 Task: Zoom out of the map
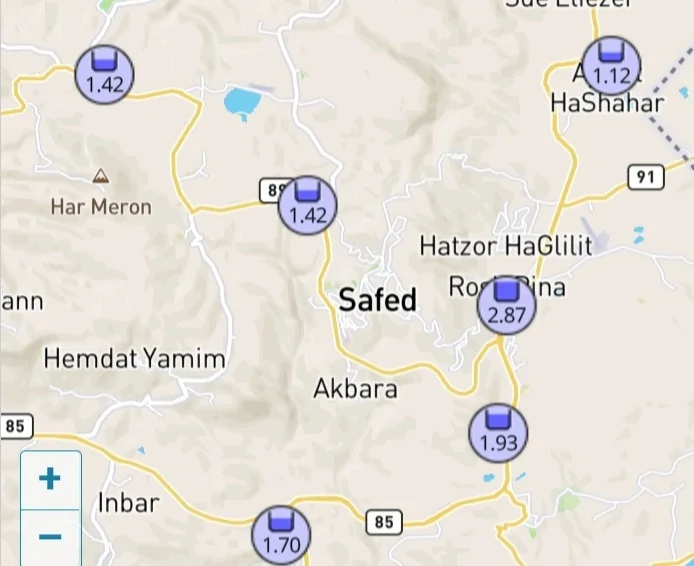[x=49, y=537]
